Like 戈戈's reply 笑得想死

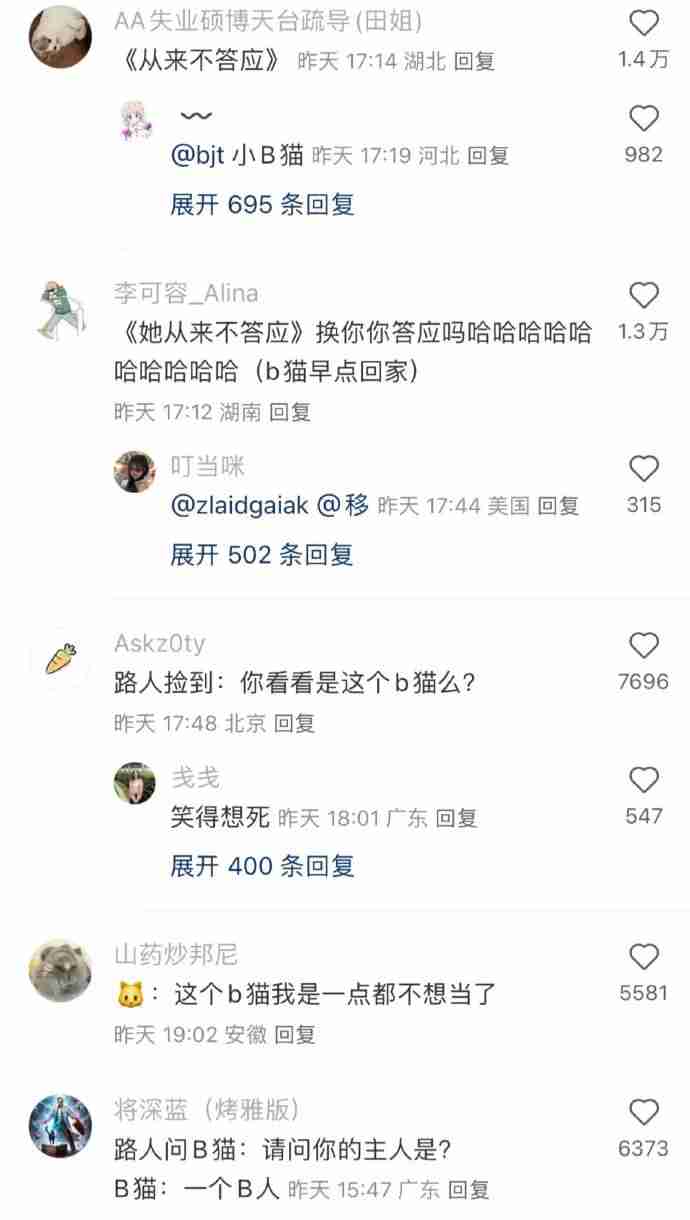[x=644, y=780]
